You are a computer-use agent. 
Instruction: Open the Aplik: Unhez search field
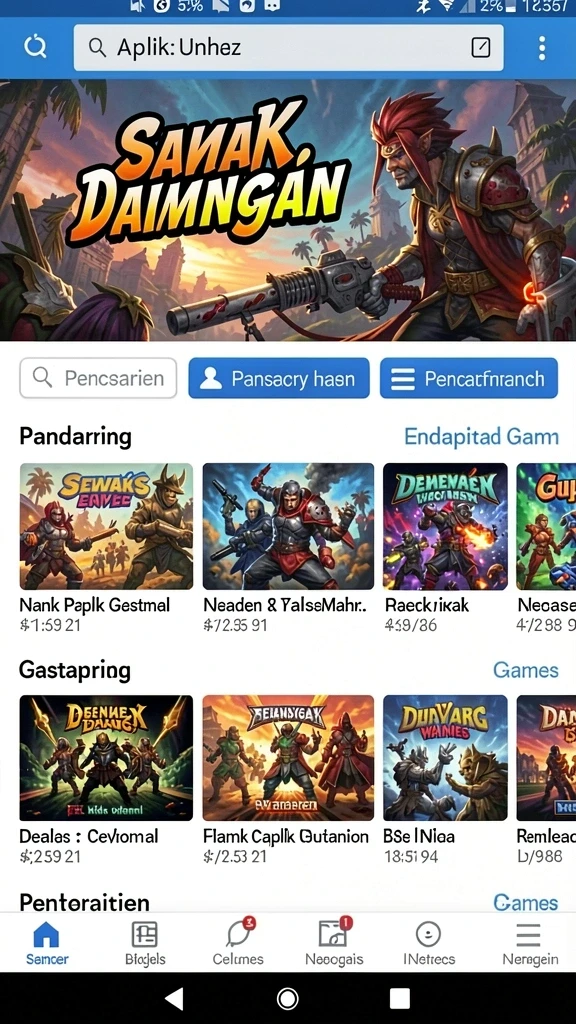pos(288,48)
